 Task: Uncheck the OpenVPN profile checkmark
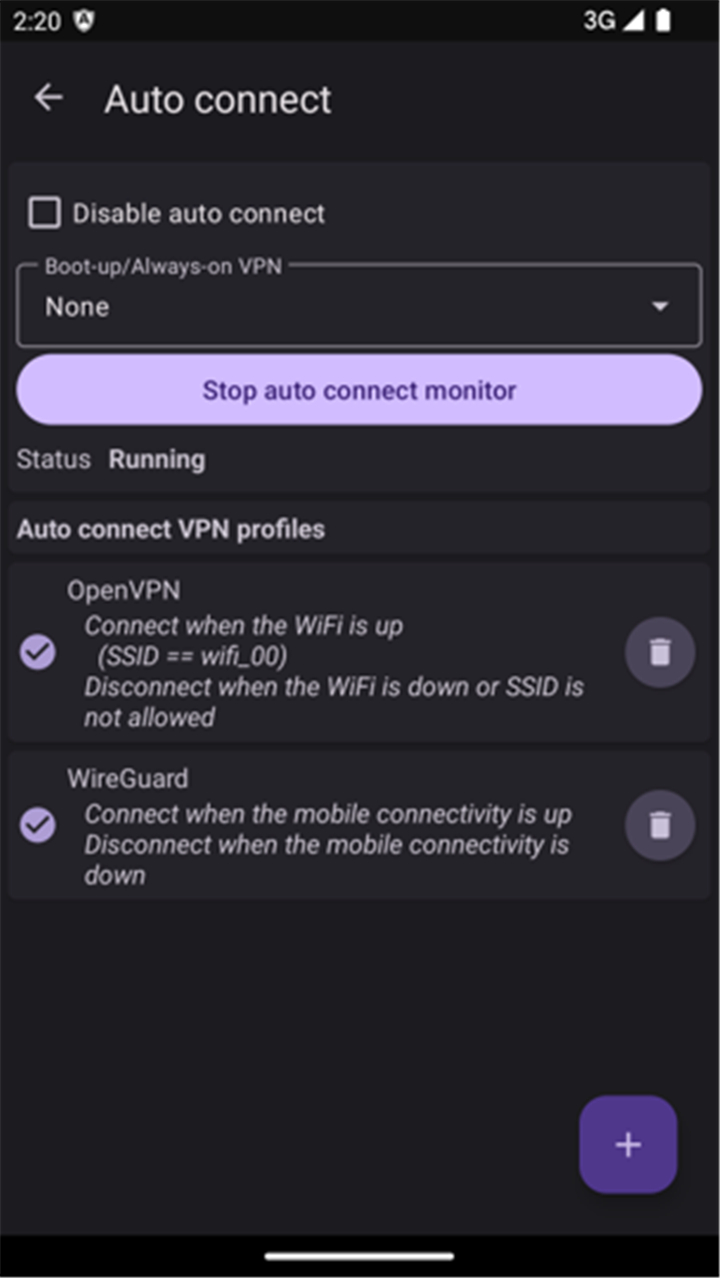pyautogui.click(x=38, y=653)
